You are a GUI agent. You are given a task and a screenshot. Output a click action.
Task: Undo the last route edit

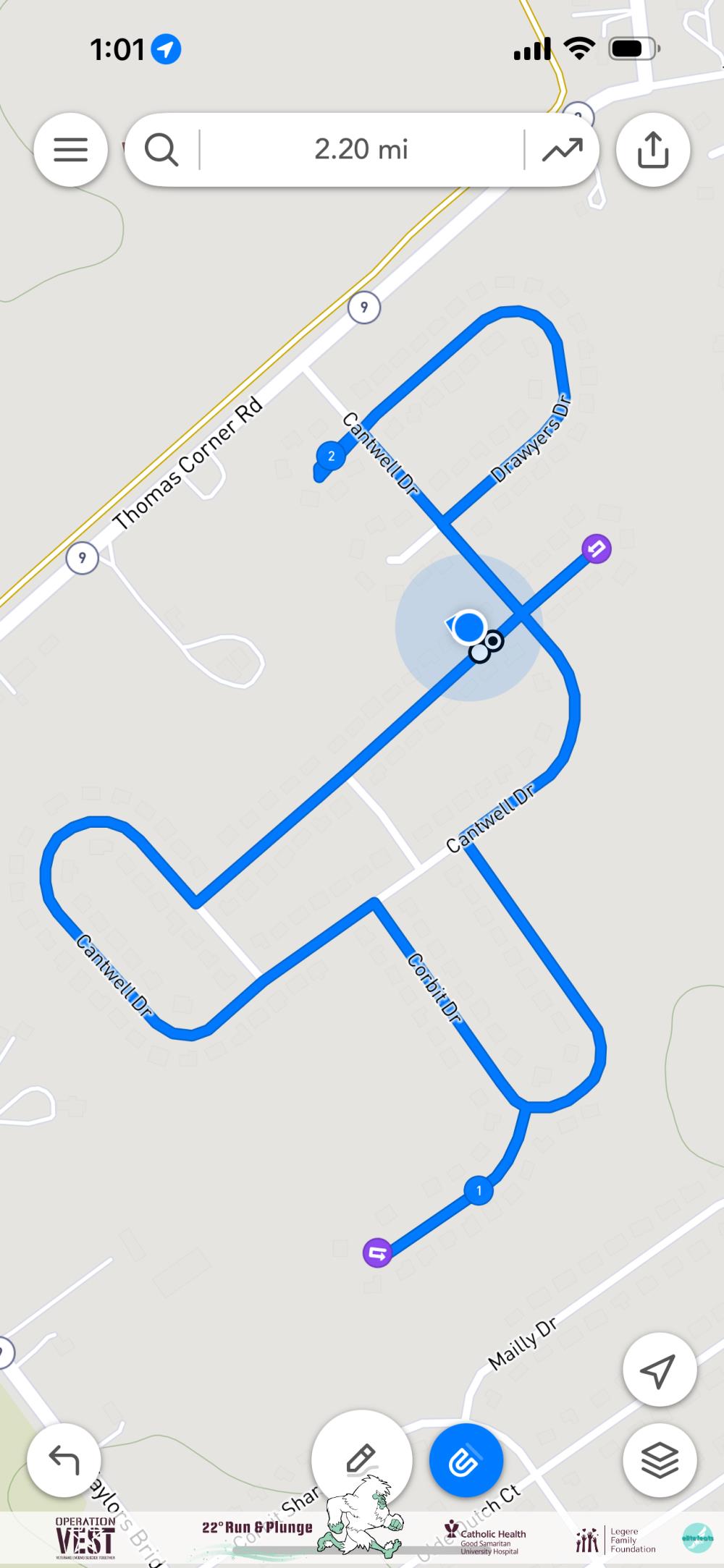(x=64, y=1460)
